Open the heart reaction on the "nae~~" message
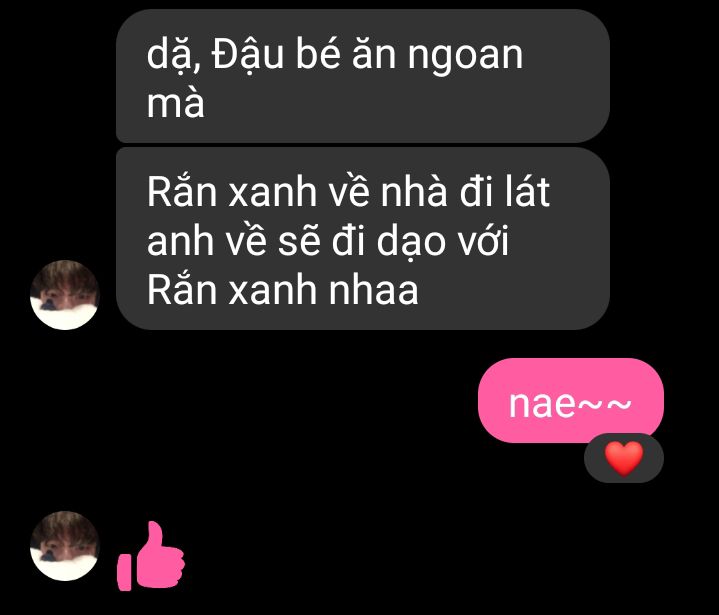The height and width of the screenshot is (615, 719). 624,459
